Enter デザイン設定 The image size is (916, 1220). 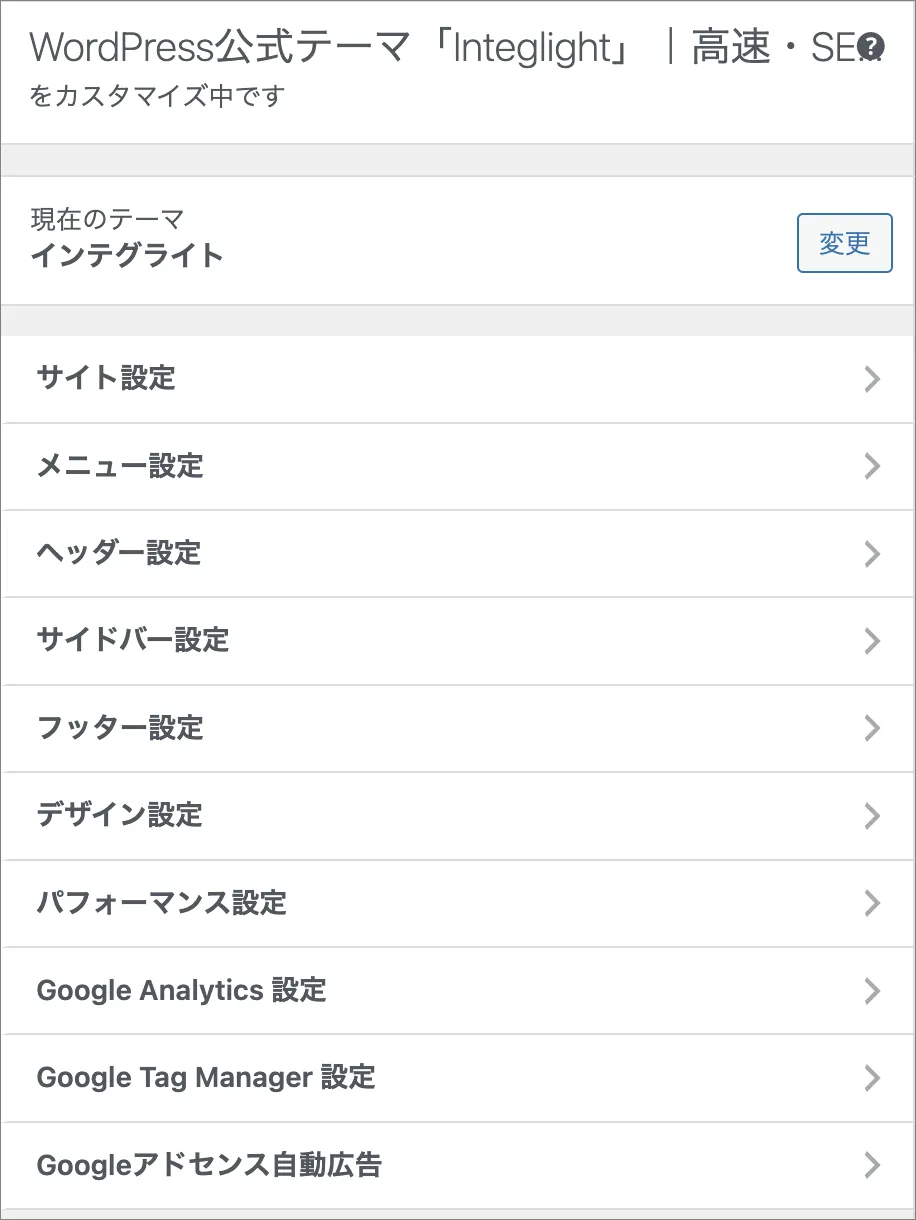click(x=458, y=815)
